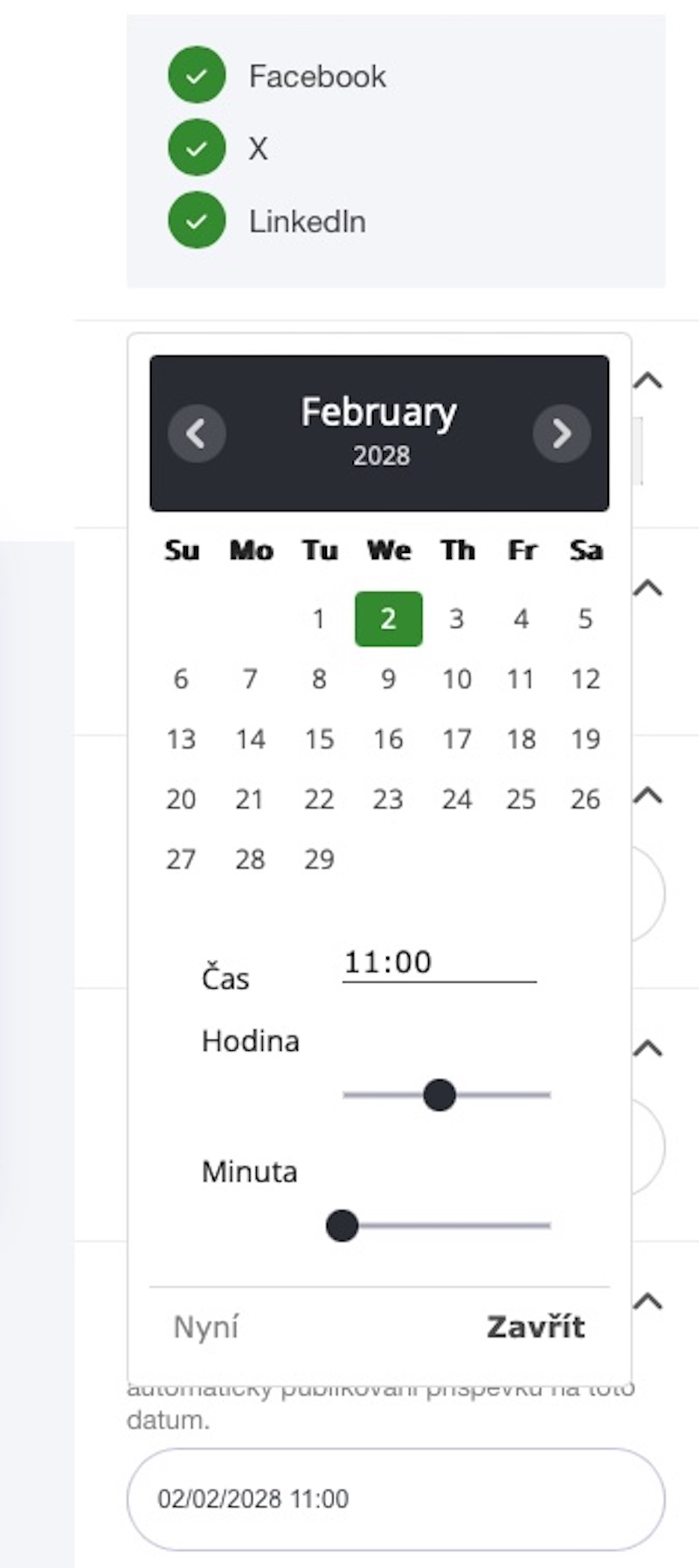
Task: Toggle the X network checkmark
Action: tap(197, 149)
